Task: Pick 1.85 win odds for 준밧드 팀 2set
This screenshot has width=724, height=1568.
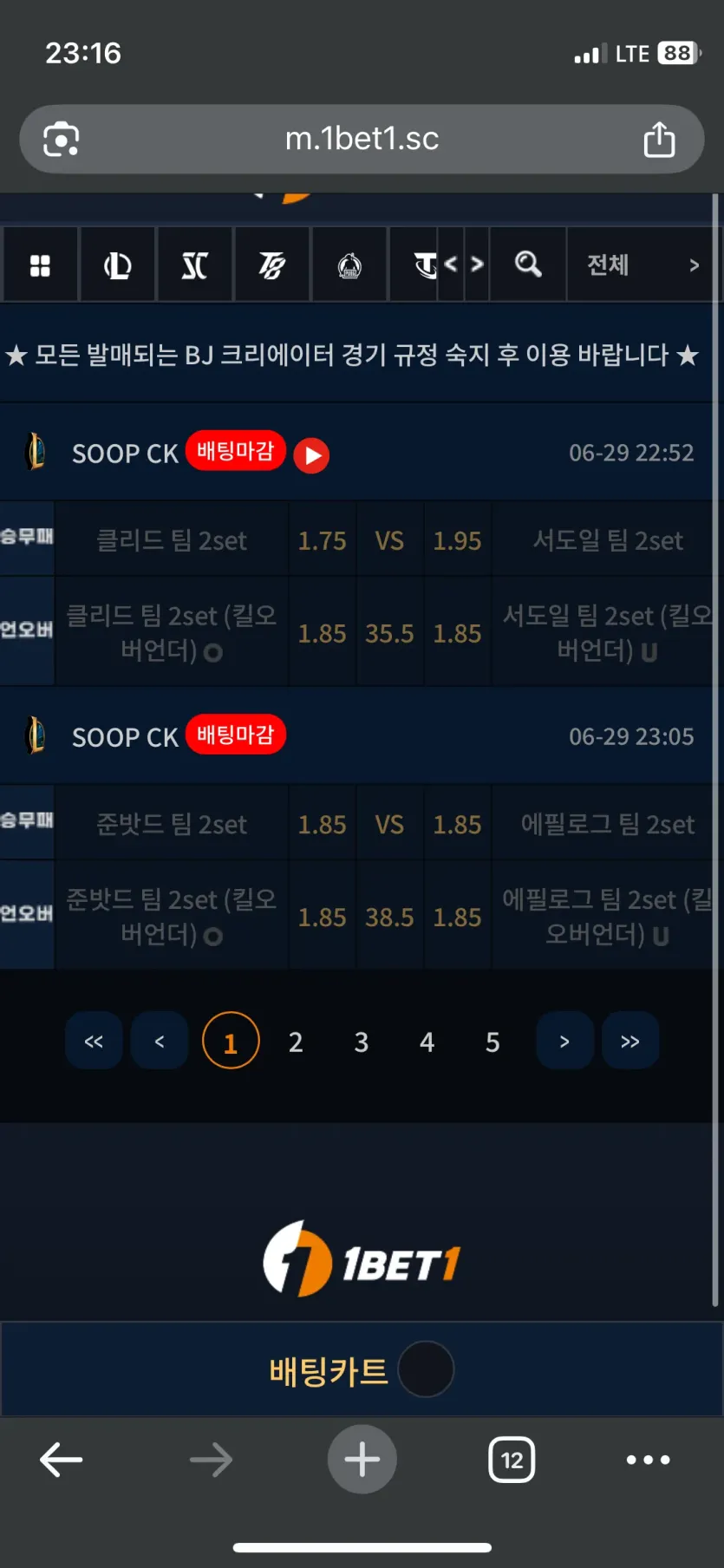Action: [322, 824]
